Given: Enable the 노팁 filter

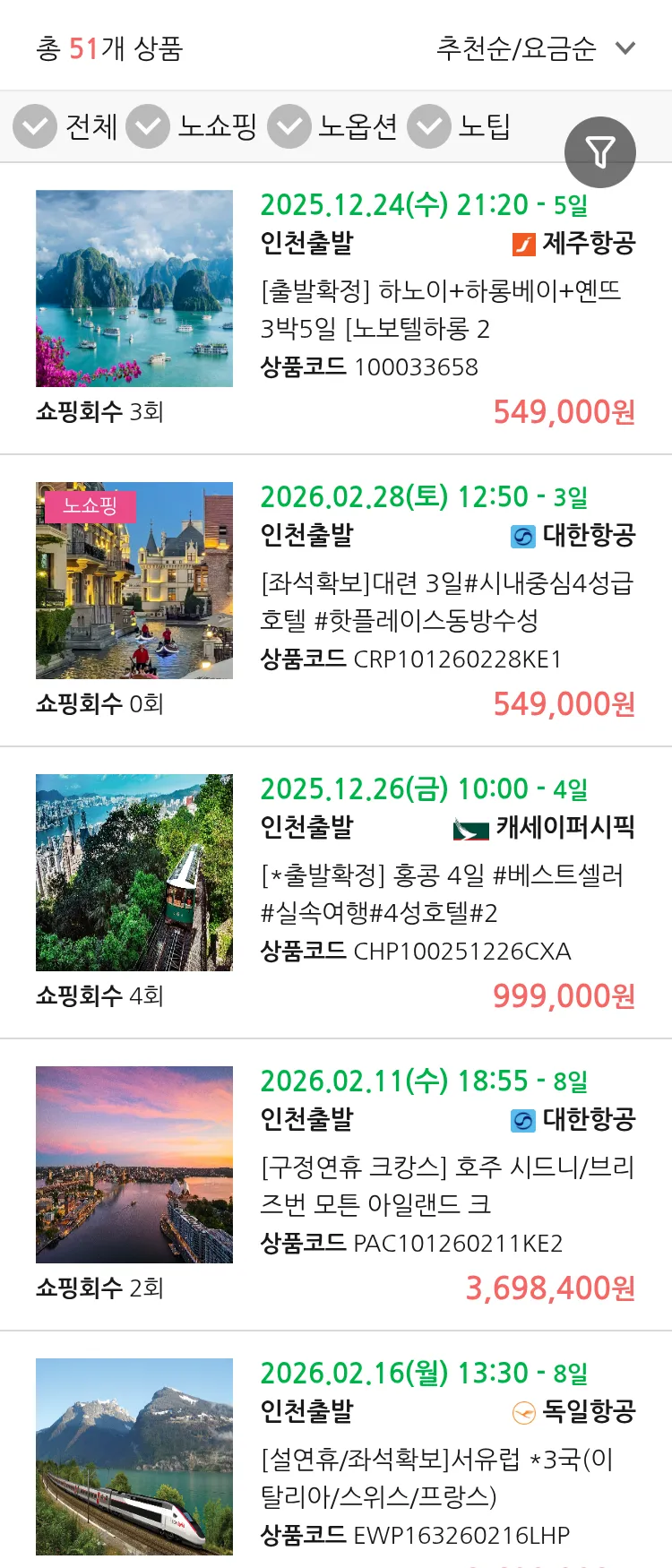Looking at the screenshot, I should [428, 126].
